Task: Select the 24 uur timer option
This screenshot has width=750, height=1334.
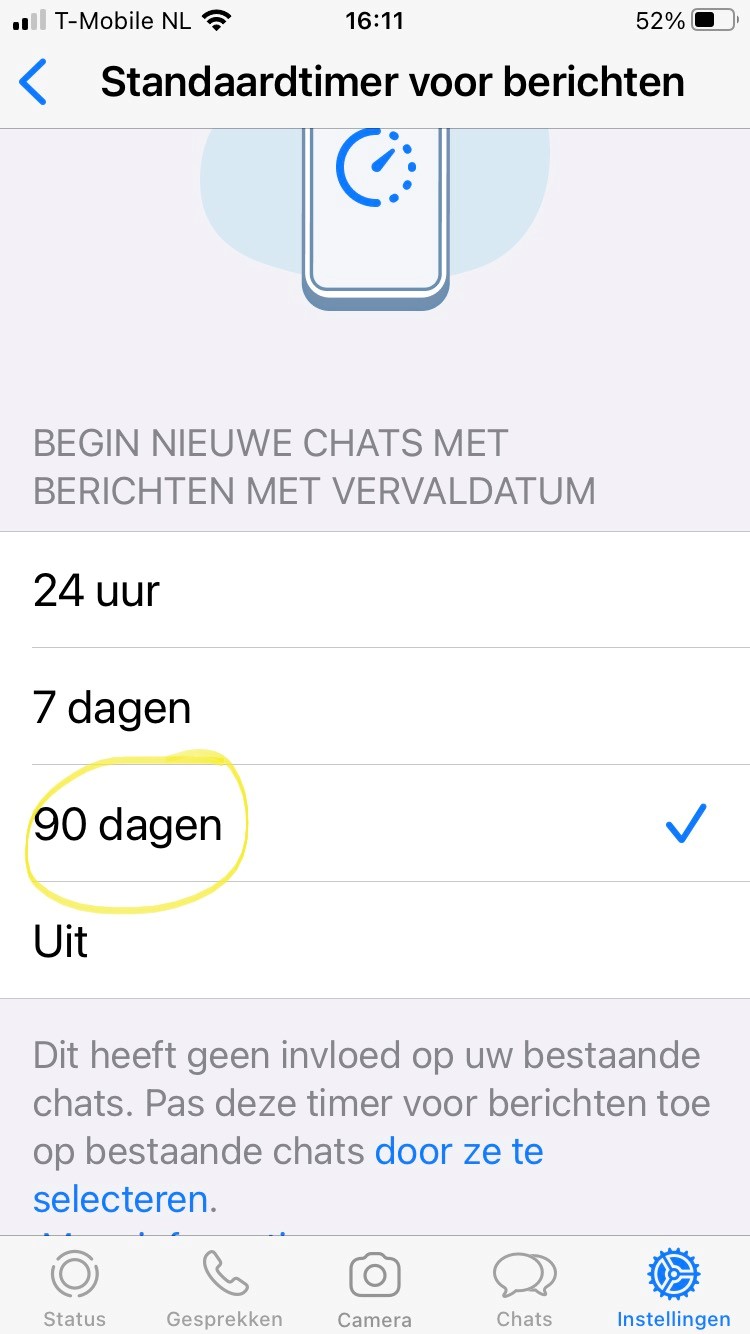Action: click(95, 590)
